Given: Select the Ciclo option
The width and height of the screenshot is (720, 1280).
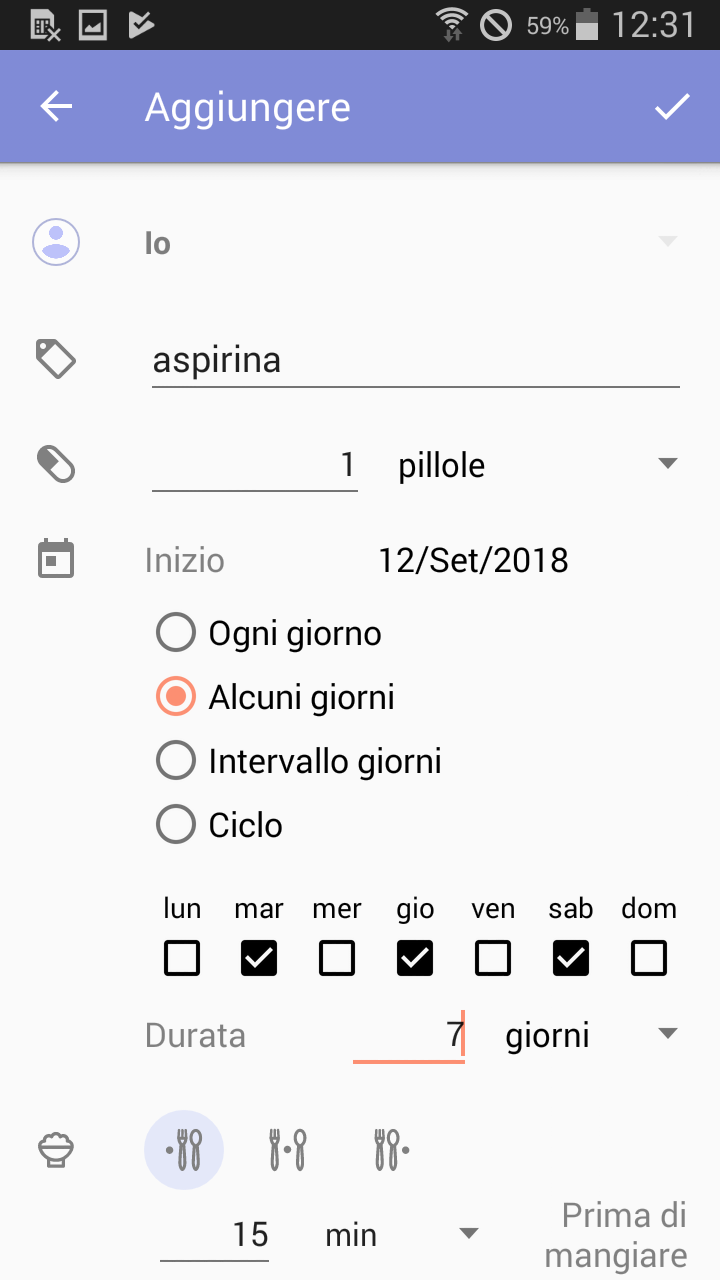Looking at the screenshot, I should pos(220,825).
